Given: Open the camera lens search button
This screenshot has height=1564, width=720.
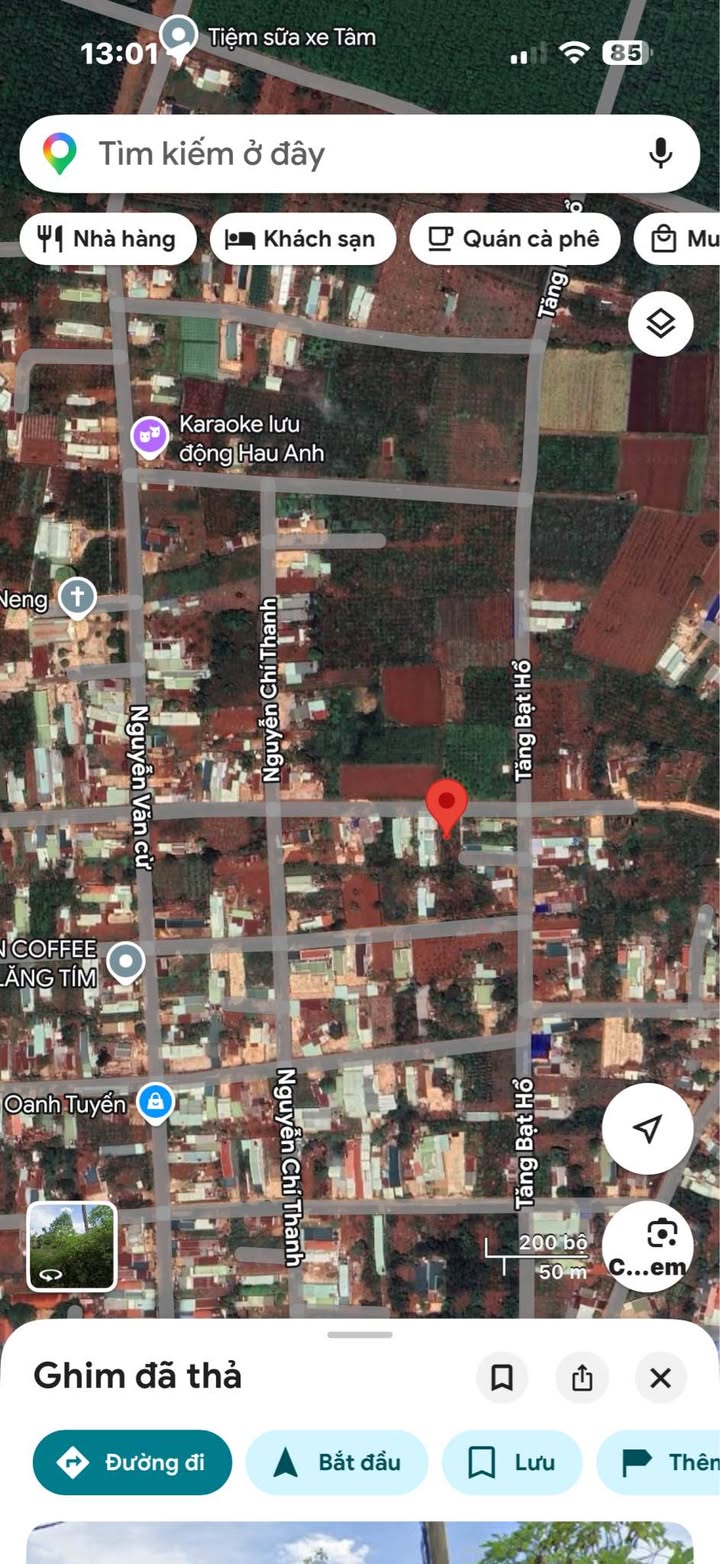Looking at the screenshot, I should tap(660, 1235).
